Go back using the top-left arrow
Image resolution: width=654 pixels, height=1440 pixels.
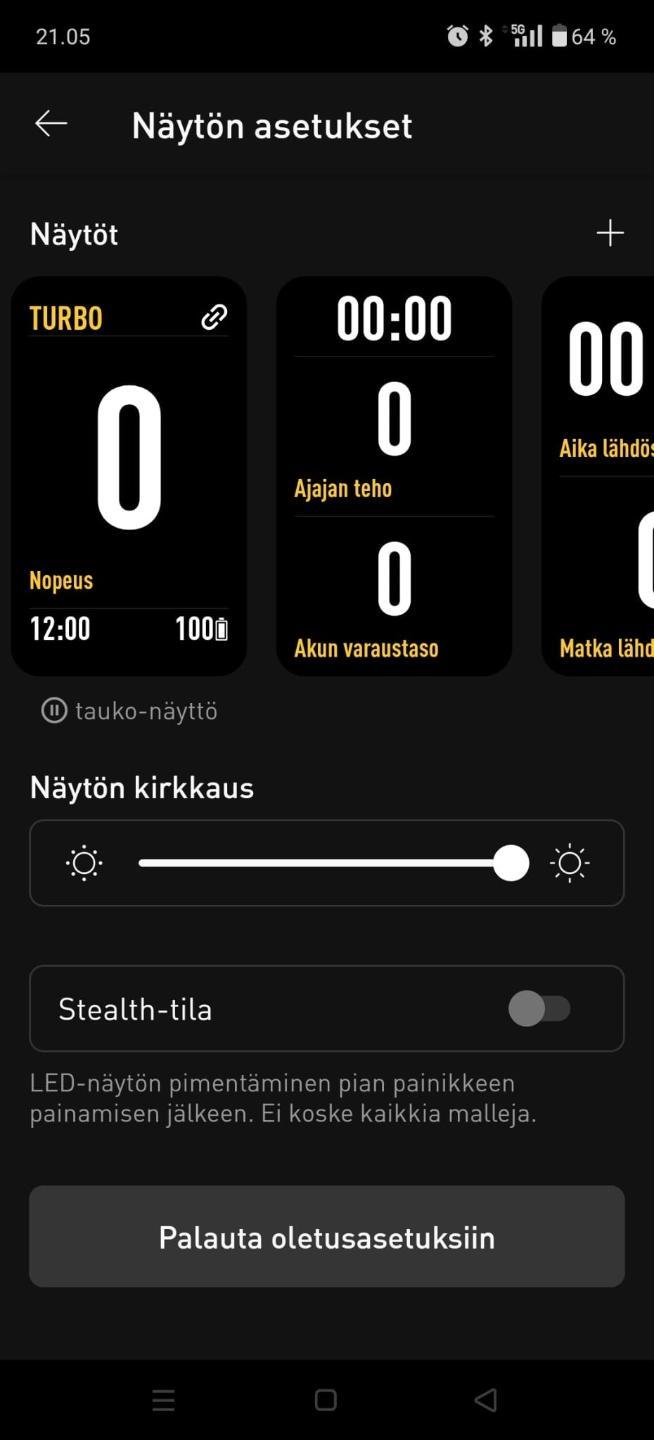click(51, 124)
